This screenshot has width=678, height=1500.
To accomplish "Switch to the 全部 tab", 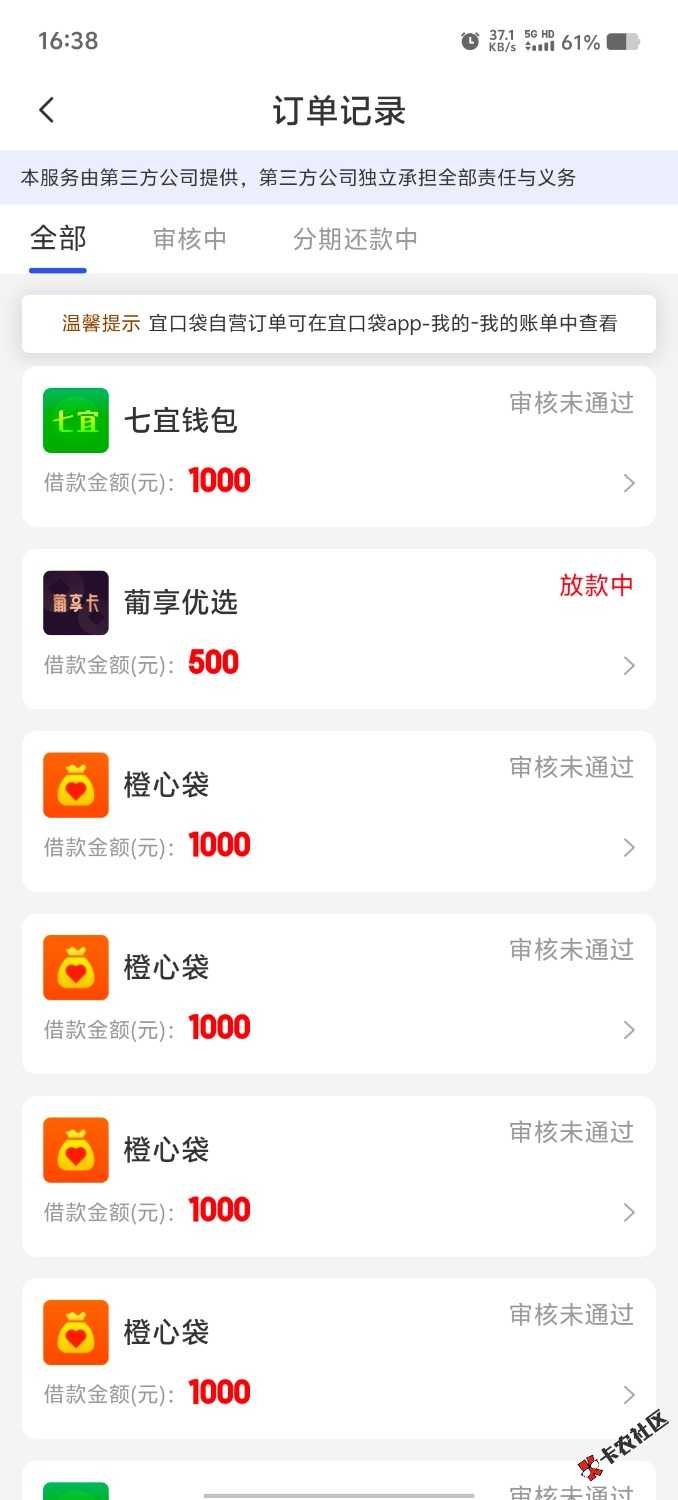I will tap(58, 239).
